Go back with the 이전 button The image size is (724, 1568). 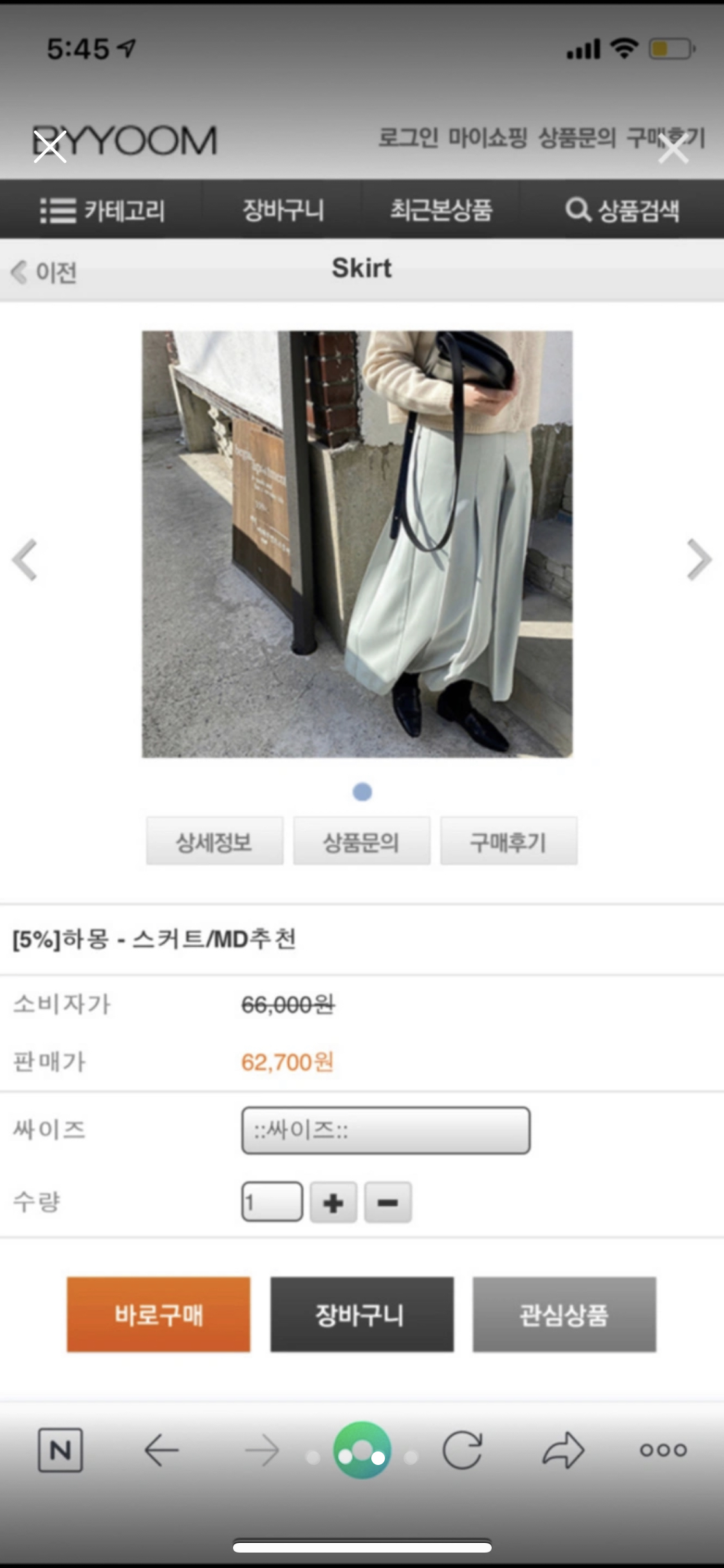tap(45, 272)
